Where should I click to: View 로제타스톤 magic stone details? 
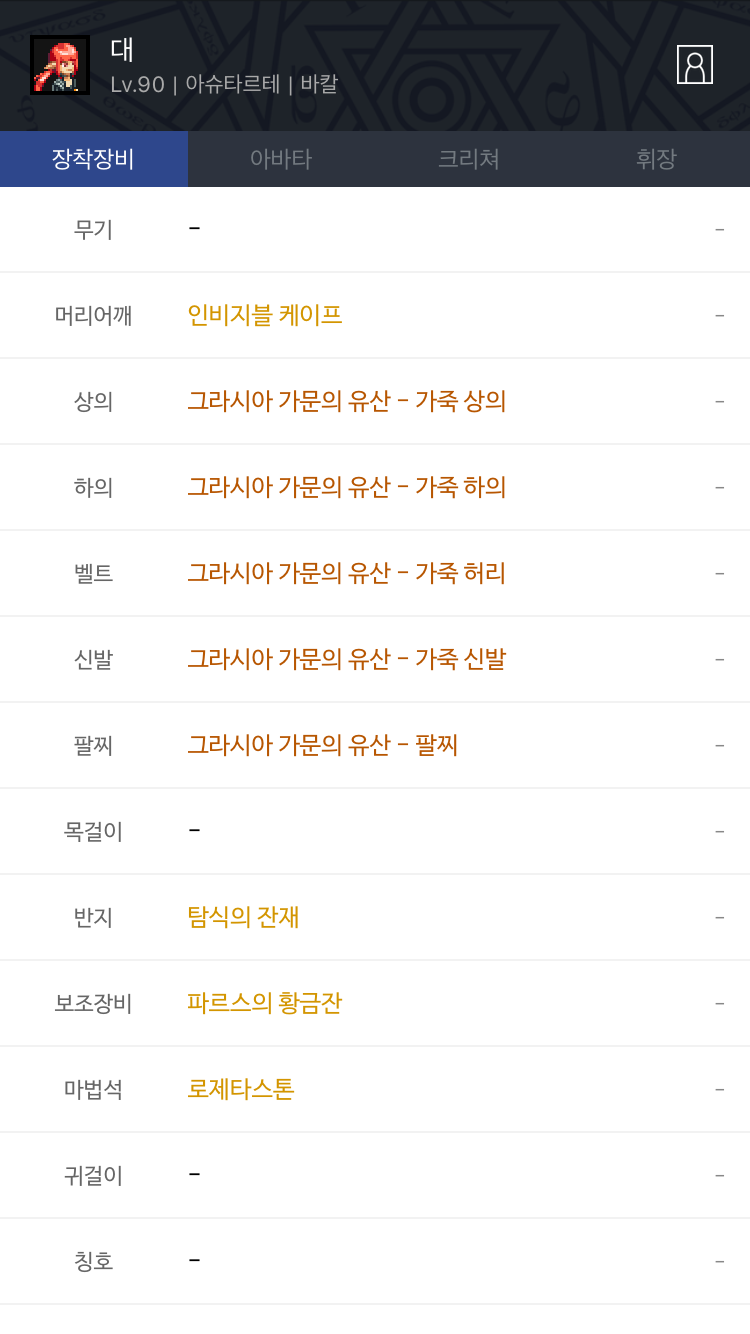[x=241, y=1089]
